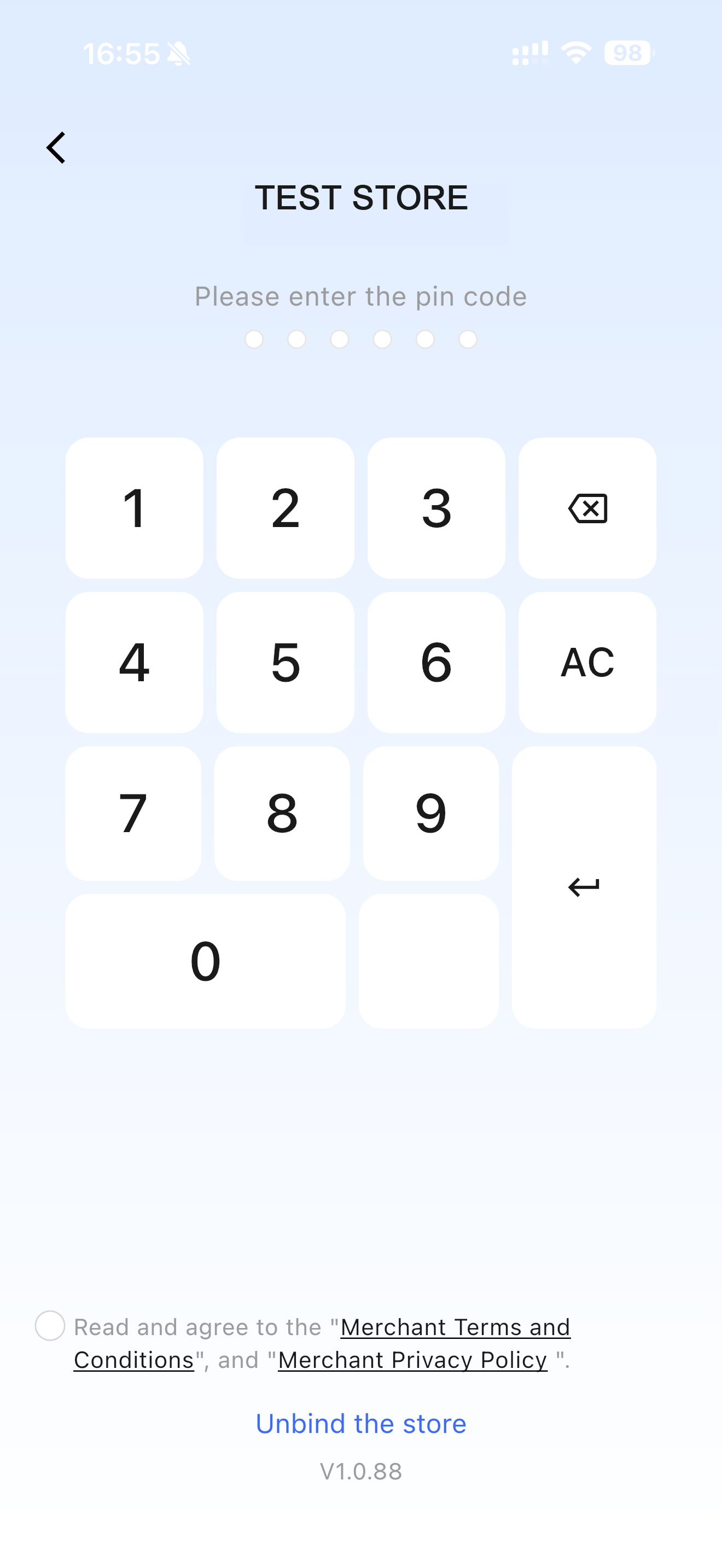Enter digit 1 on the keypad

[134, 508]
